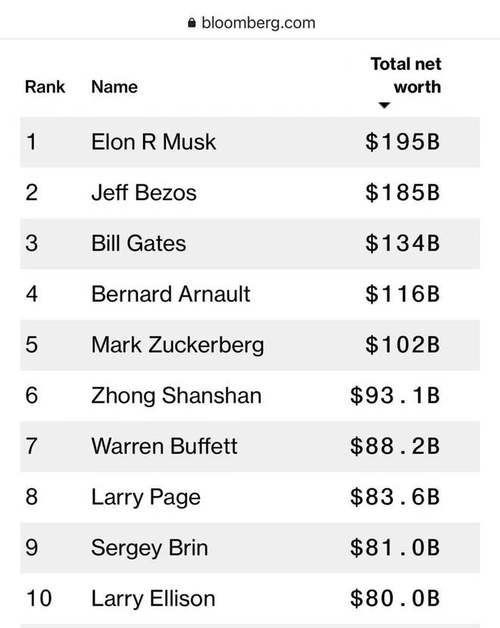This screenshot has width=500, height=628.
Task: Open Warren Buffett's profile row
Action: pyautogui.click(x=250, y=446)
